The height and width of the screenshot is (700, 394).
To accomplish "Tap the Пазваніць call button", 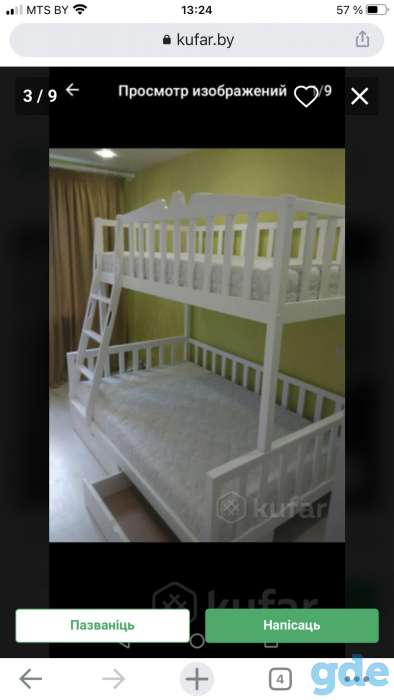I will pyautogui.click(x=102, y=625).
